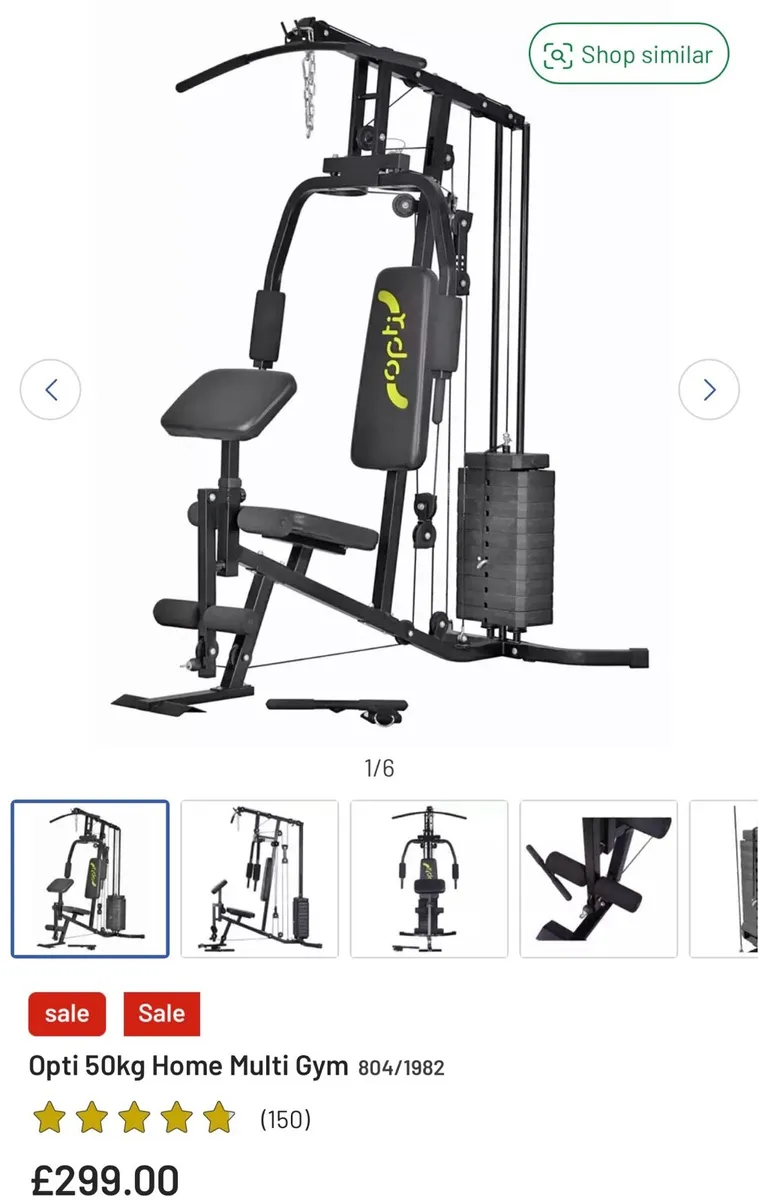Click the lowercase sale badge
The height and width of the screenshot is (1200, 759).
[66, 1013]
